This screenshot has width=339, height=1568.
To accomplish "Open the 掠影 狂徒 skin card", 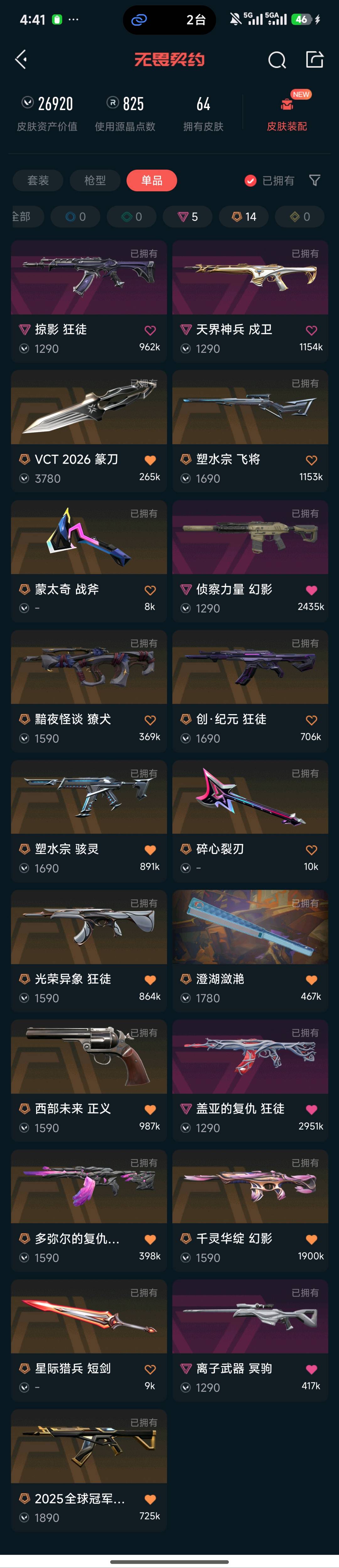I will (x=89, y=301).
